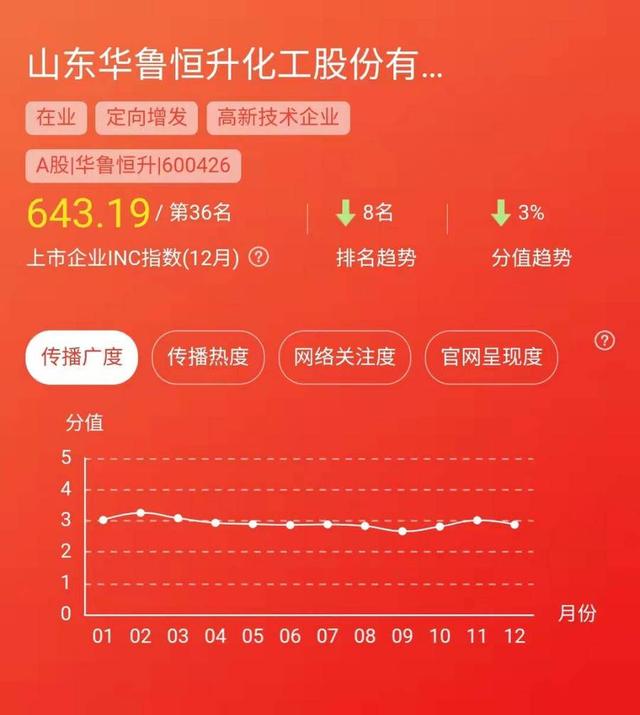Tap the help icon beside 上市企业INC指数
This screenshot has width=640, height=715.
258,257
